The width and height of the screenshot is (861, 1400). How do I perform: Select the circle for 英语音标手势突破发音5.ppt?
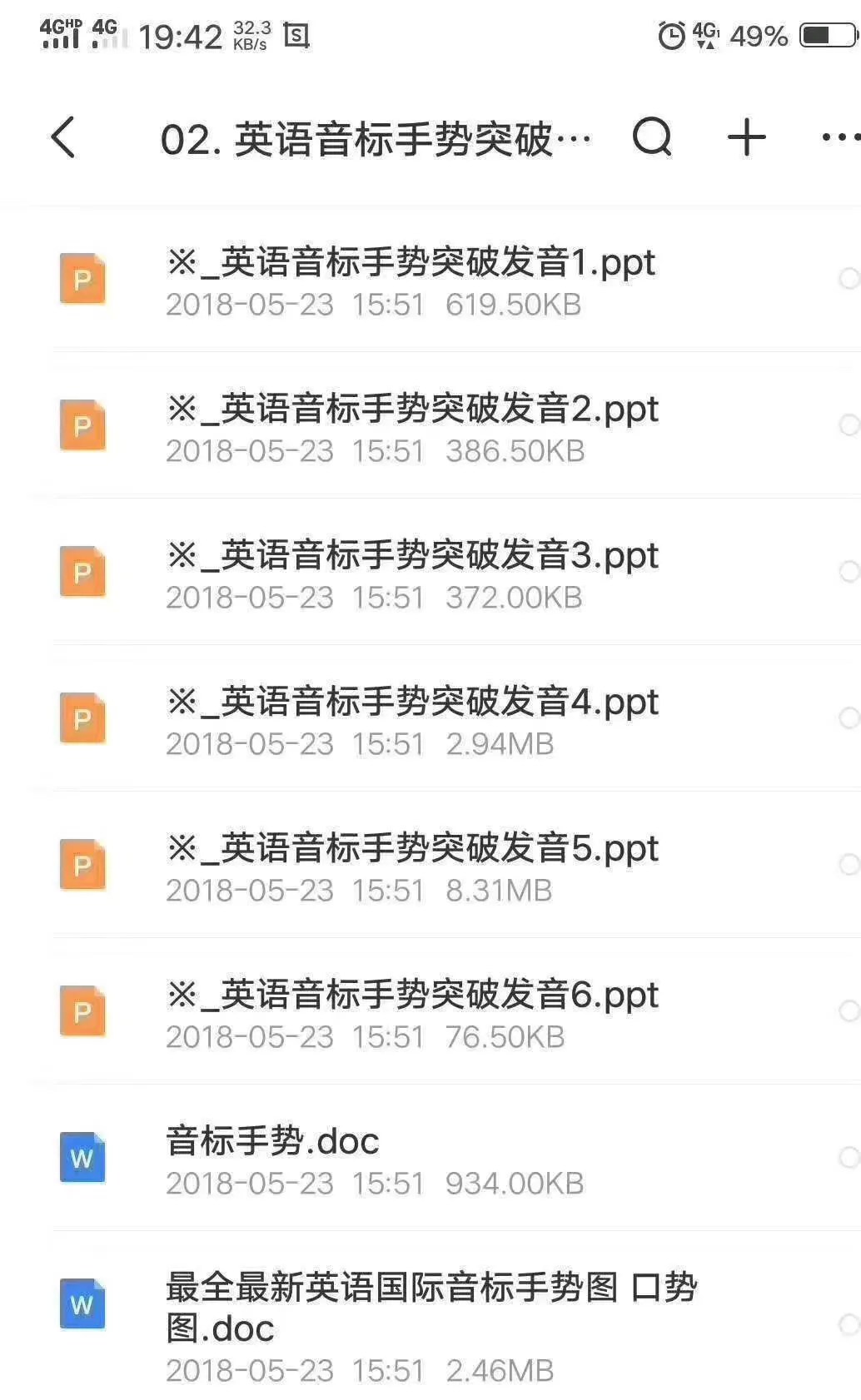point(849,865)
